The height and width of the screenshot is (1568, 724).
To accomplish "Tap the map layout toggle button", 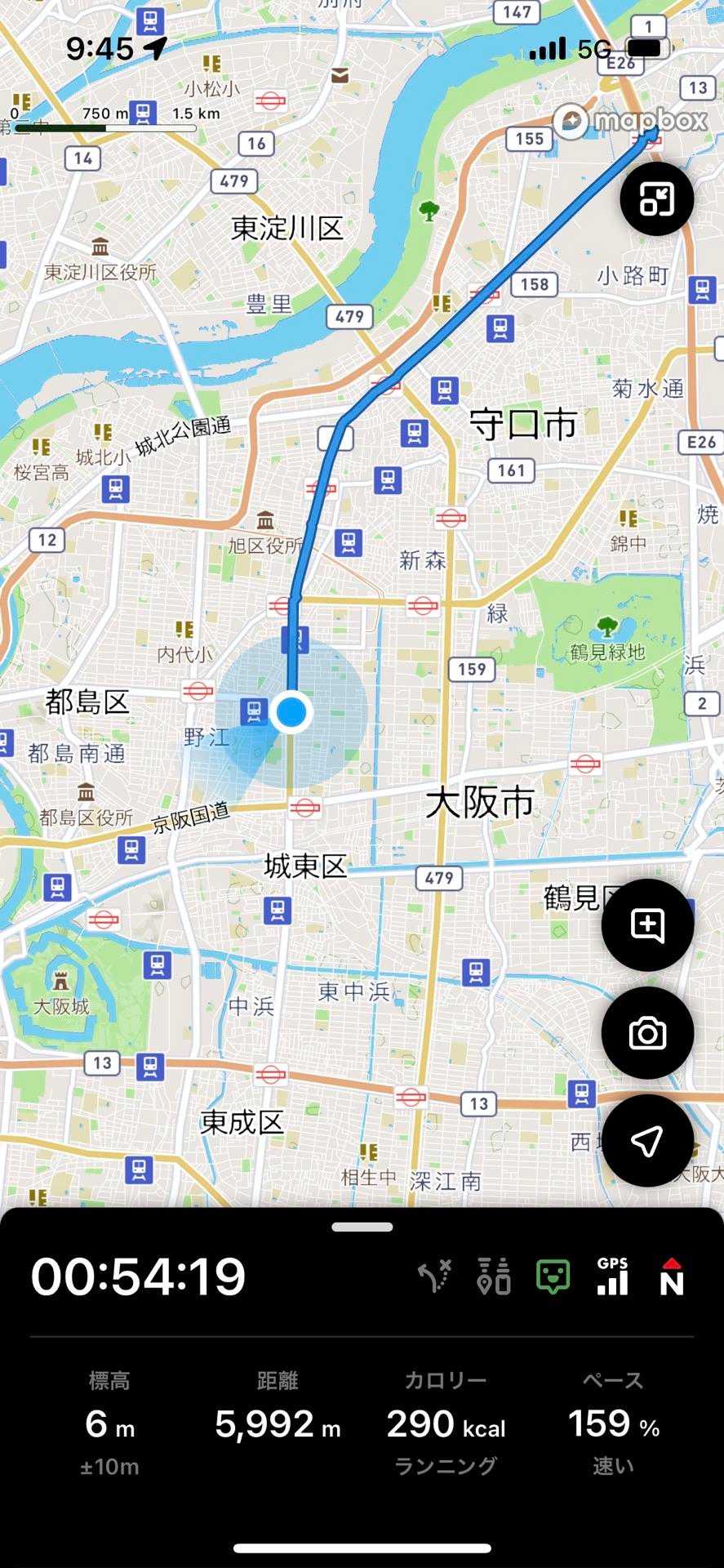I will [656, 198].
